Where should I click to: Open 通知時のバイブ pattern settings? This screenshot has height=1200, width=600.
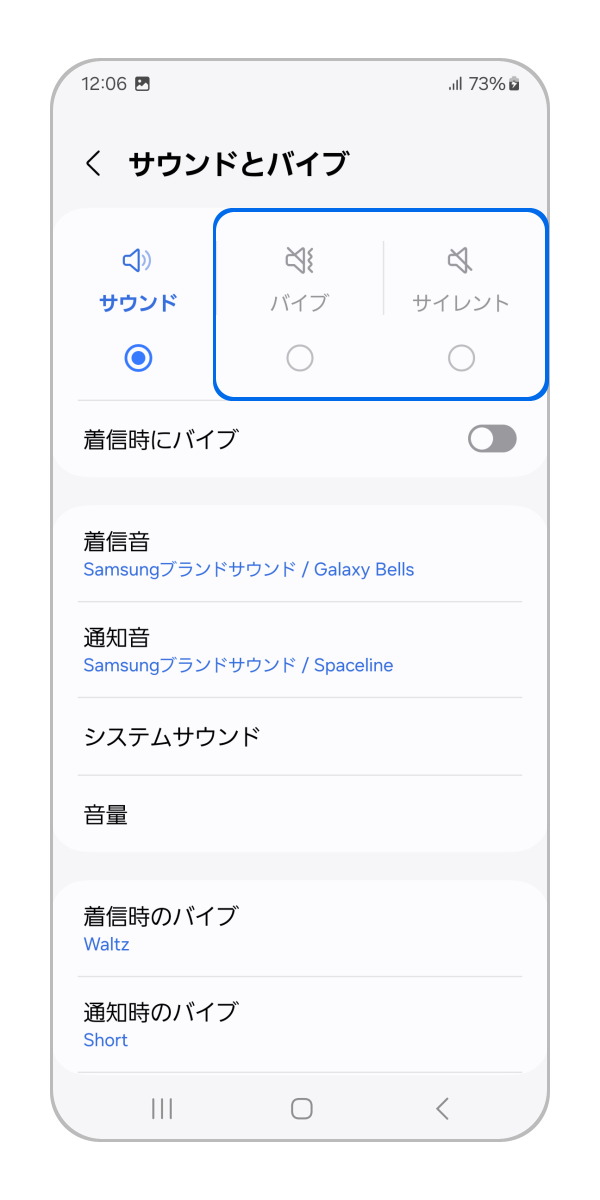coord(300,1024)
